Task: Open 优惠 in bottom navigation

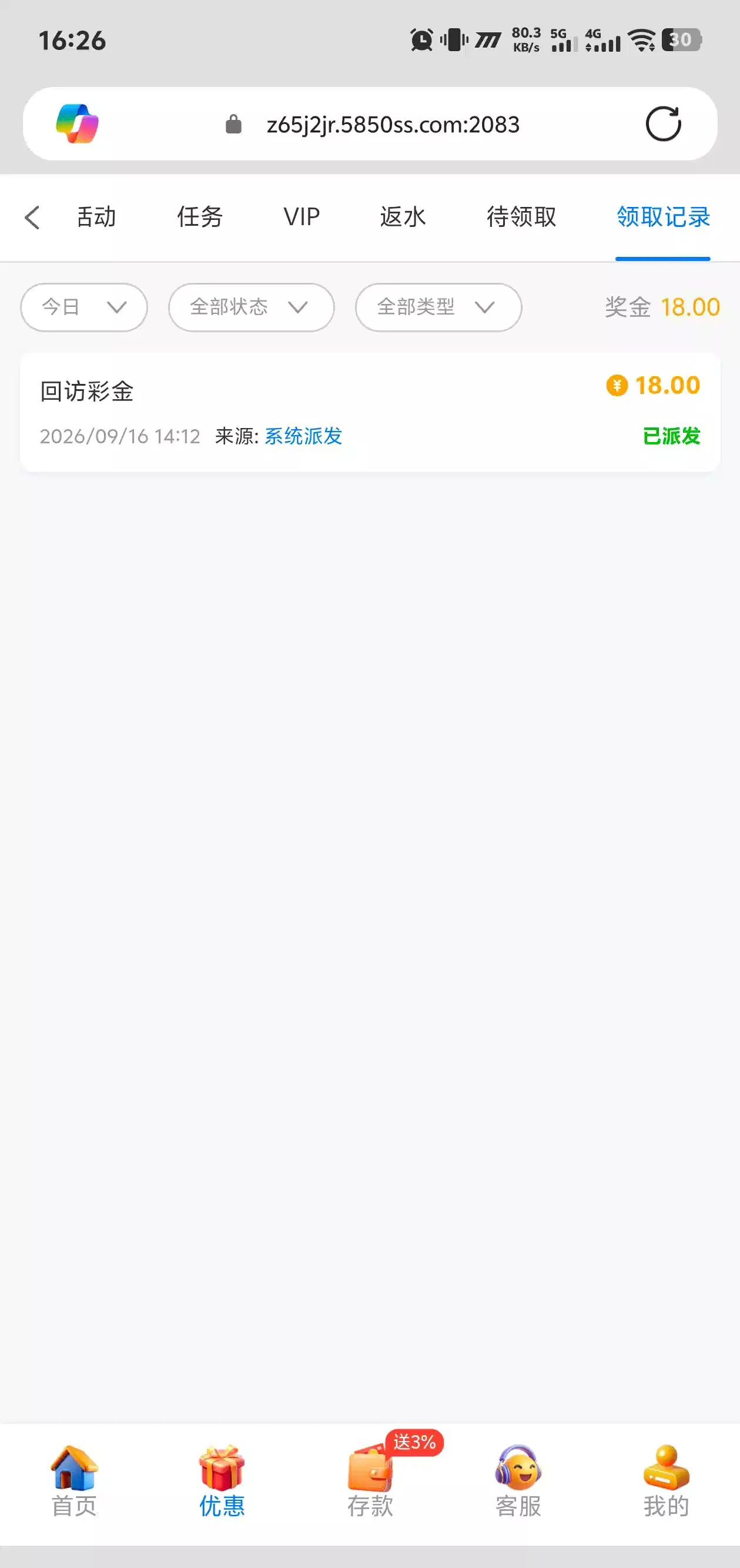Action: (222, 1481)
